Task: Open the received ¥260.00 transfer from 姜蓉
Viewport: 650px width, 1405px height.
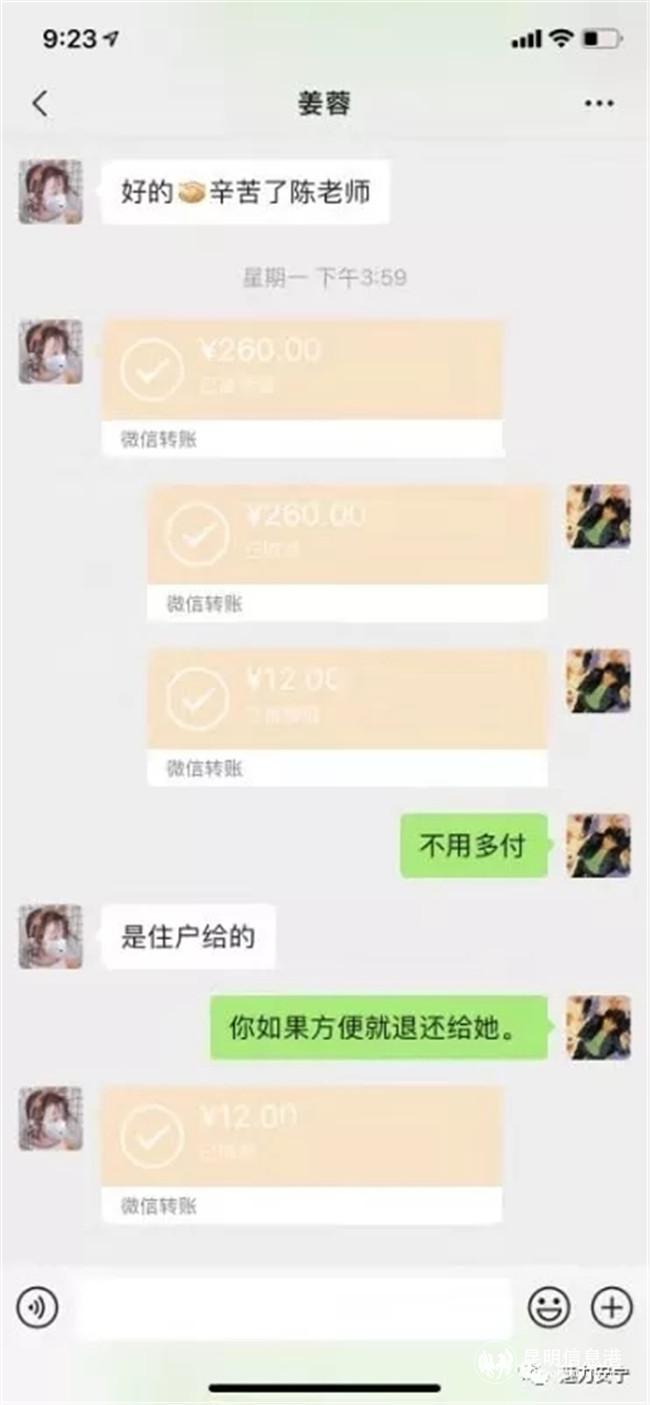Action: [301, 387]
